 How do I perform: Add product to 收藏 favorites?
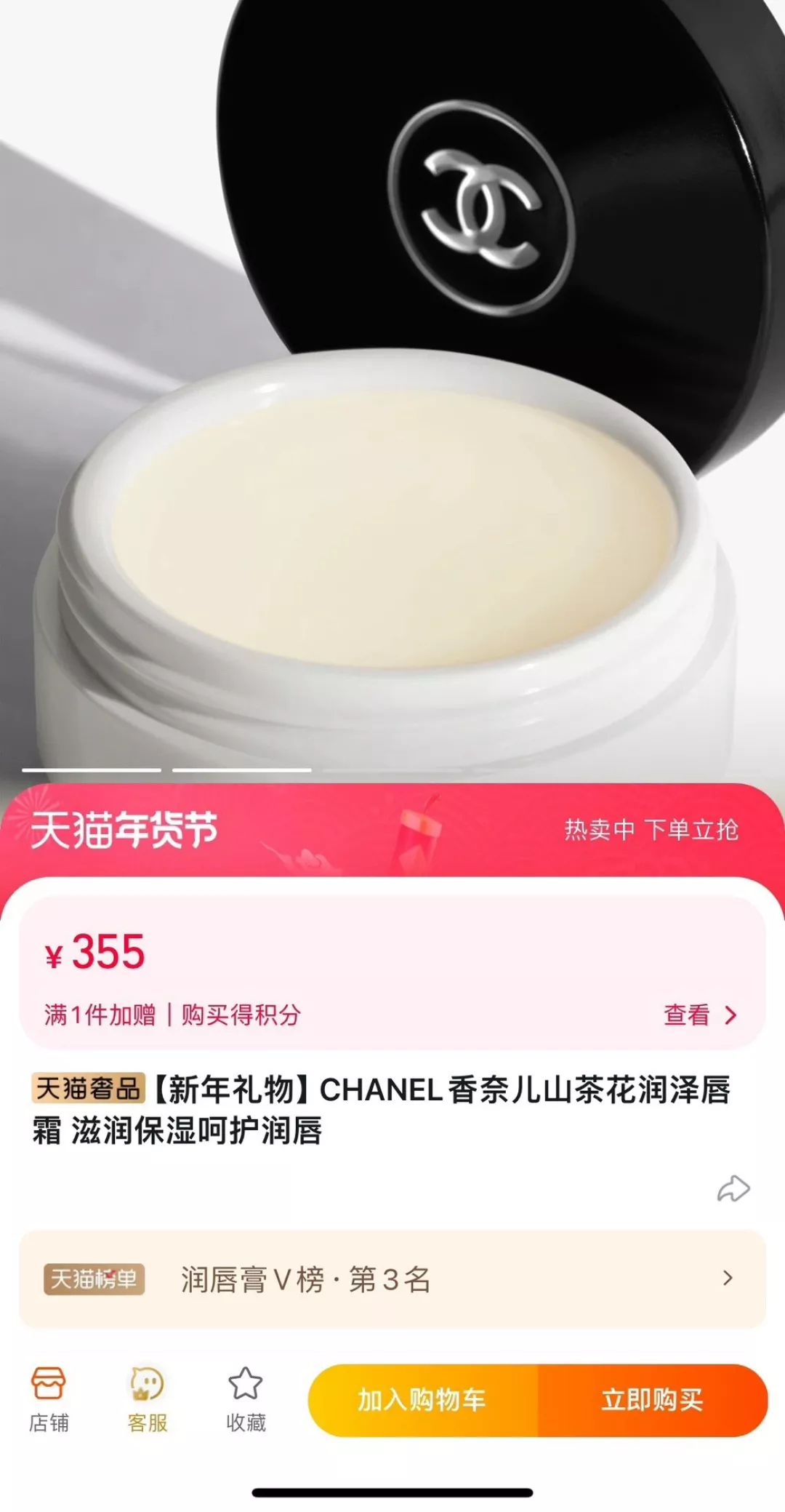tap(246, 1400)
